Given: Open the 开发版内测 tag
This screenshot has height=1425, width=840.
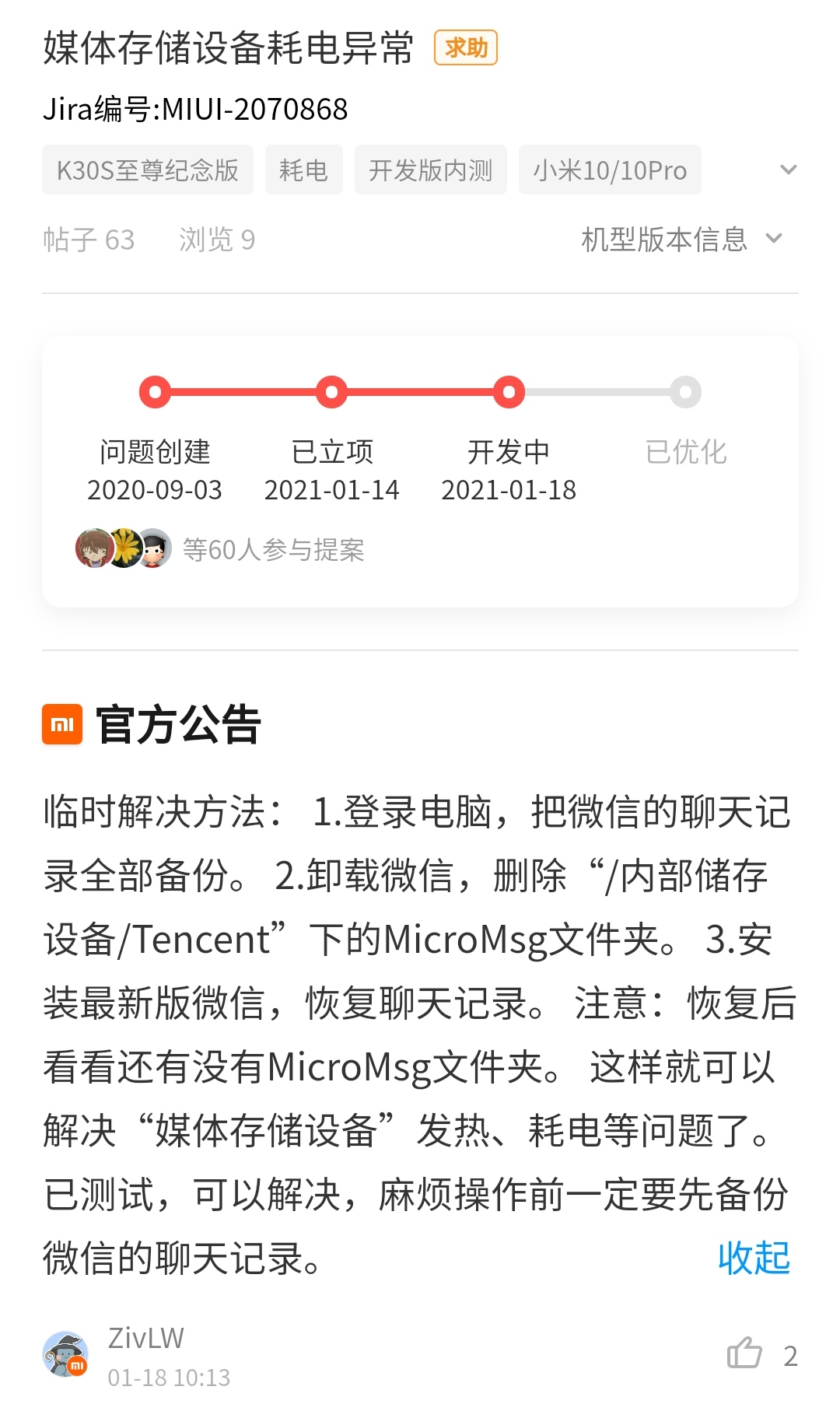Looking at the screenshot, I should [430, 170].
